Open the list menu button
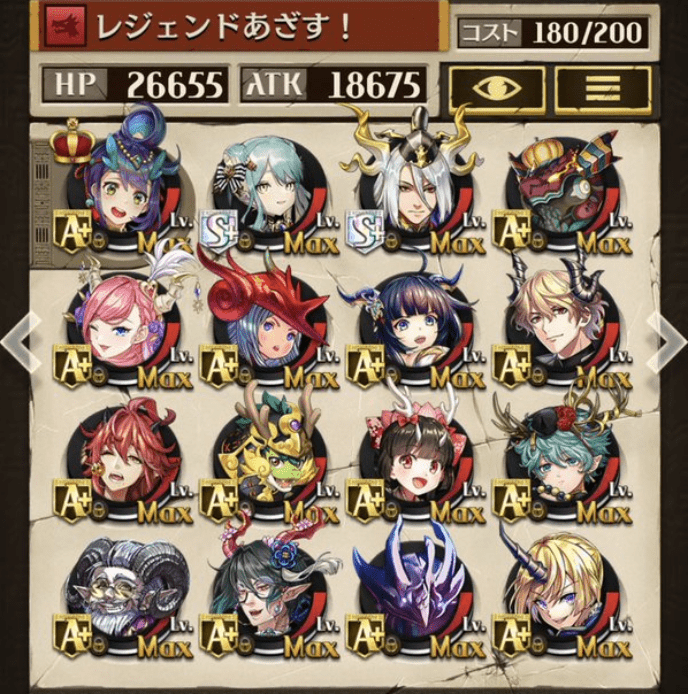Screen dimensions: 688x694 [603, 89]
